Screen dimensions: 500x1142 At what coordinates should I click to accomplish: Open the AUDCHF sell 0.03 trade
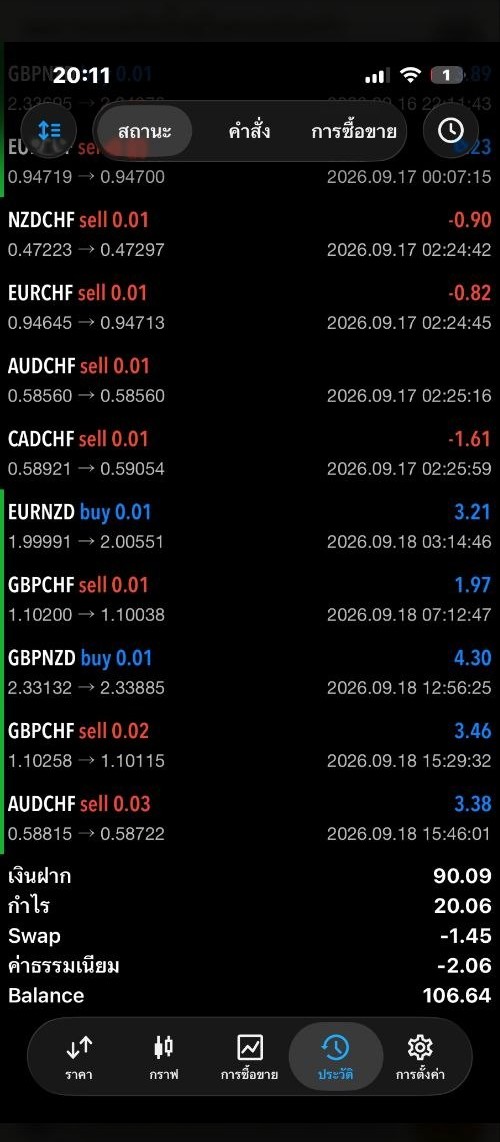pyautogui.click(x=250, y=818)
